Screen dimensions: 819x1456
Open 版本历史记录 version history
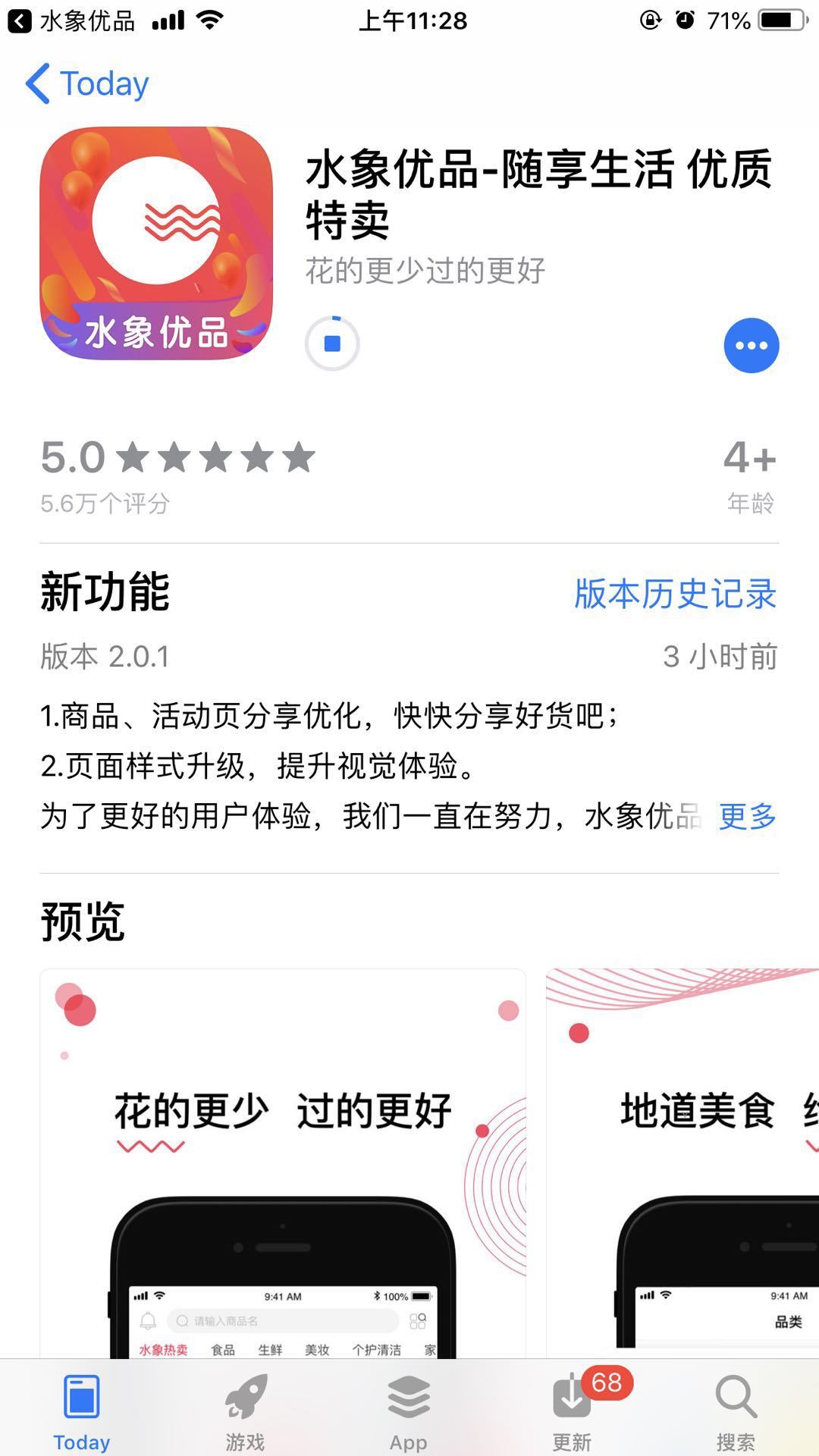[675, 594]
